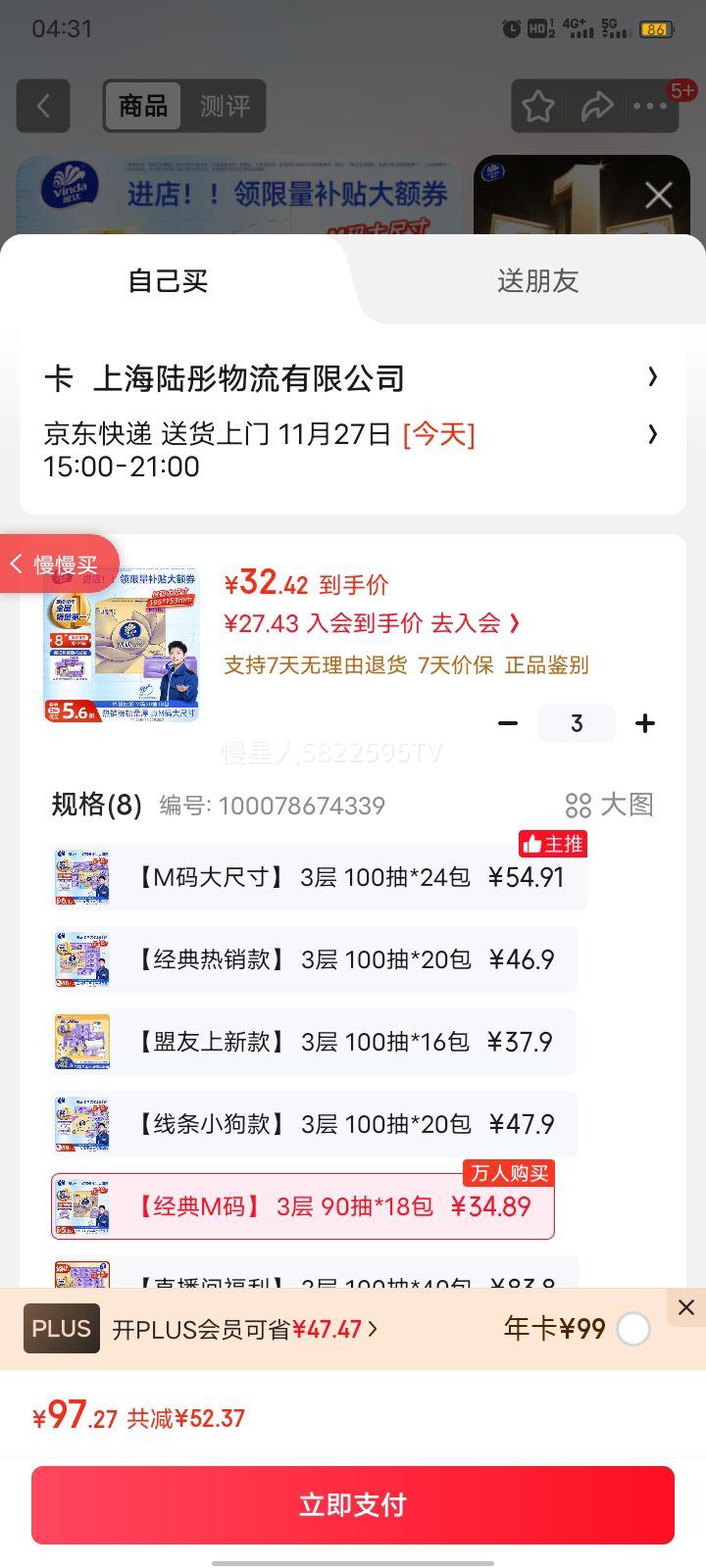Choose the 【线条小狗款】 100抽*20包 spec
The width and height of the screenshot is (706, 1568).
tap(314, 1124)
